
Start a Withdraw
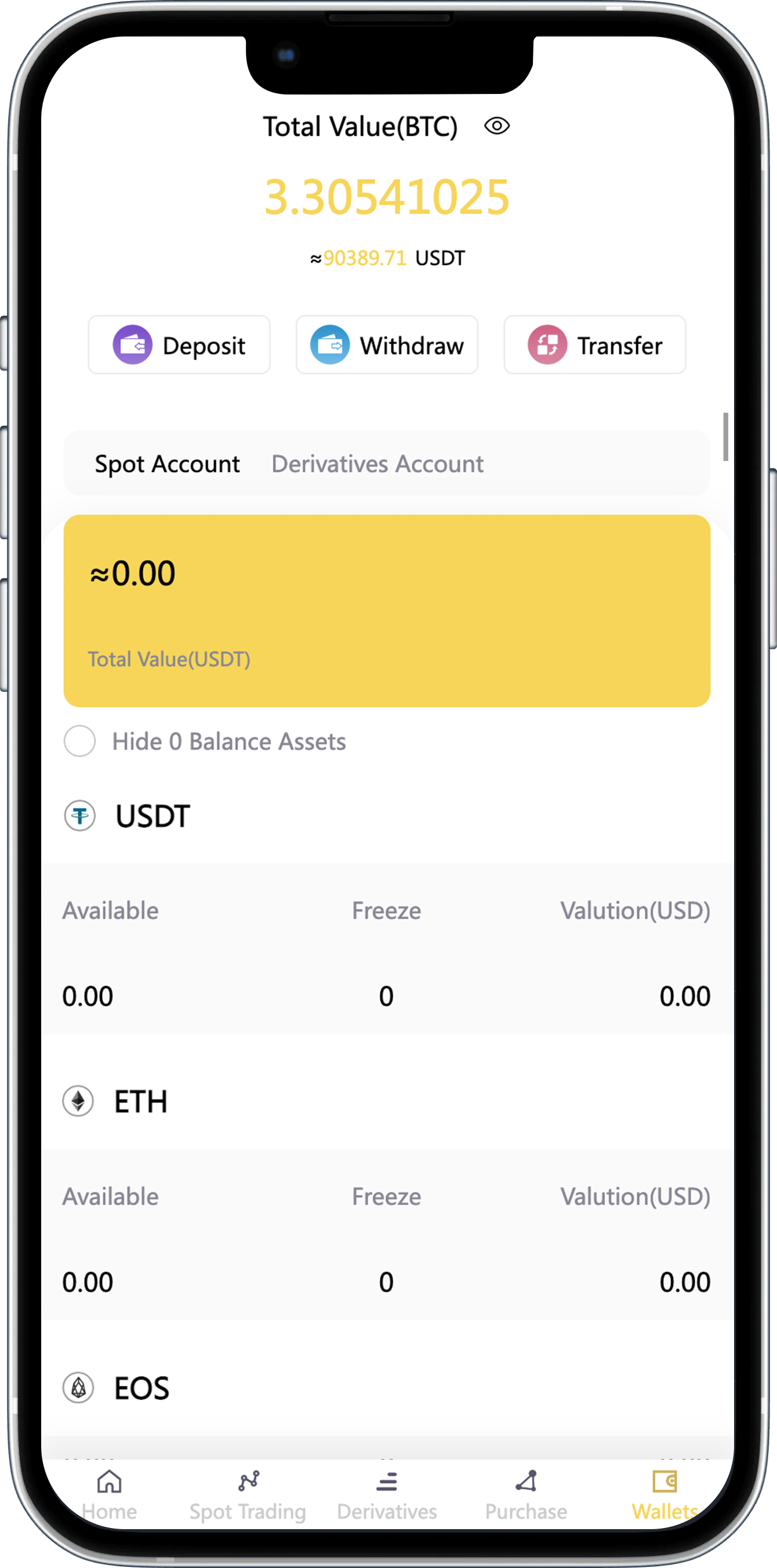coord(386,344)
